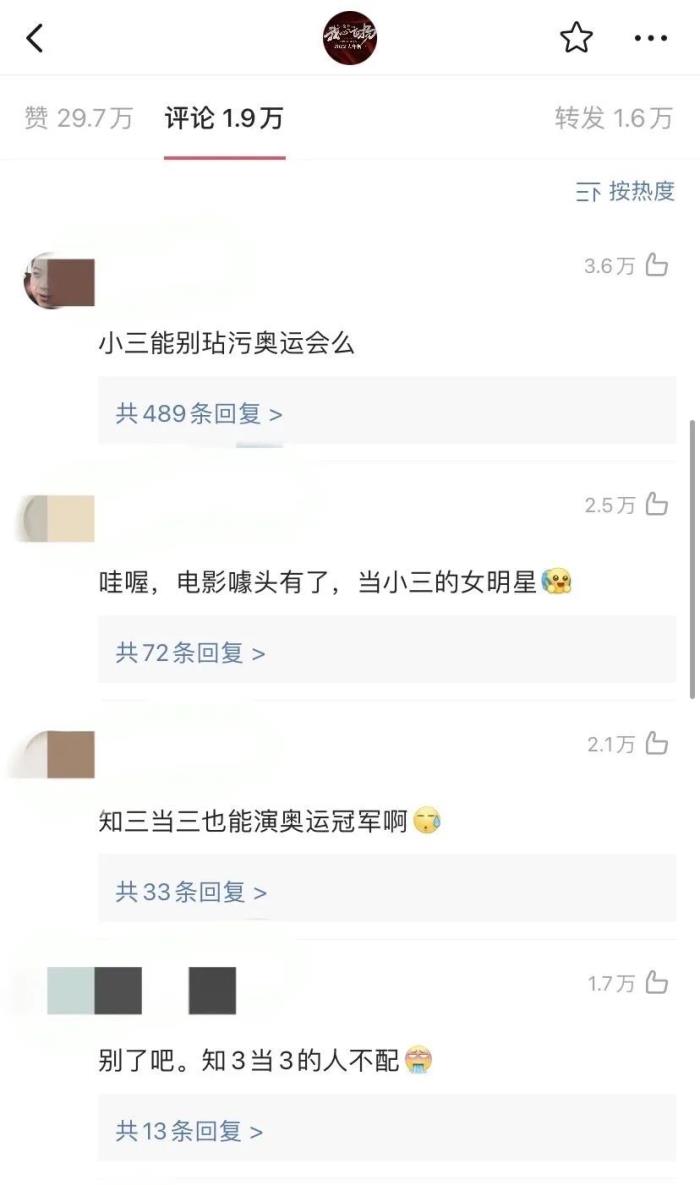Open the poster's avatar in the header
Screen dimensions: 700x1185
(350, 38)
